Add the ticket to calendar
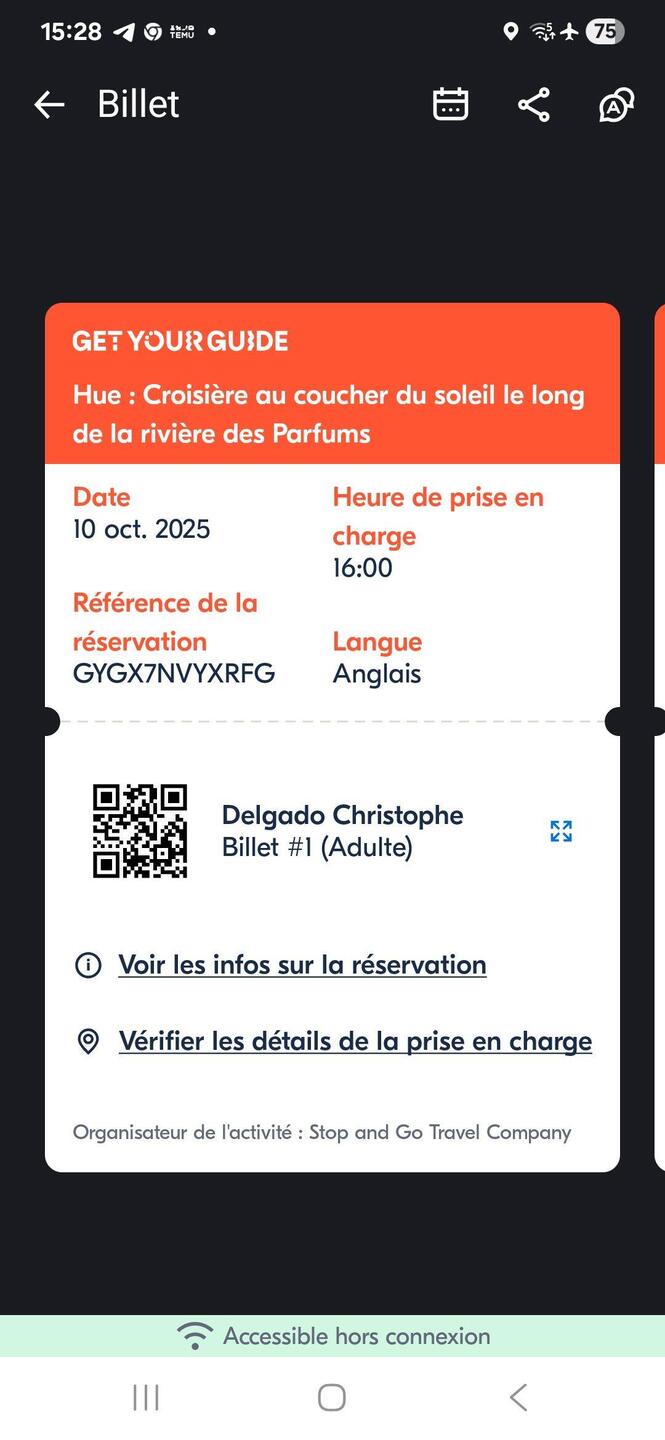 click(x=450, y=104)
